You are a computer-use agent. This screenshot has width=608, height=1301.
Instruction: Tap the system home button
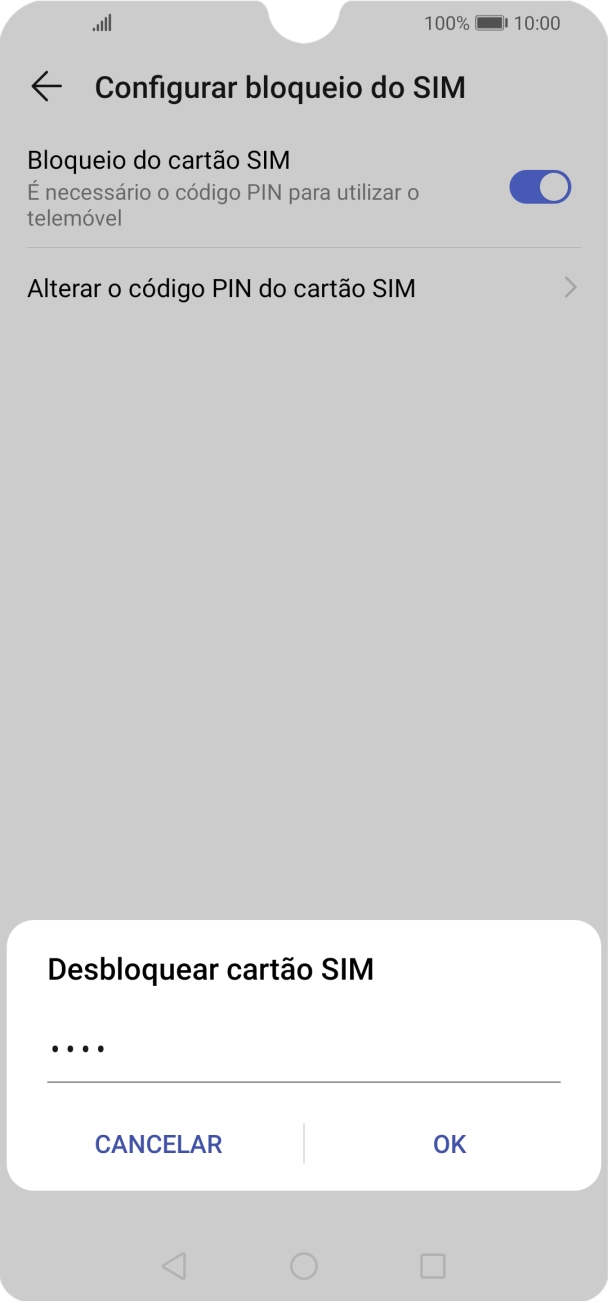[x=304, y=1266]
